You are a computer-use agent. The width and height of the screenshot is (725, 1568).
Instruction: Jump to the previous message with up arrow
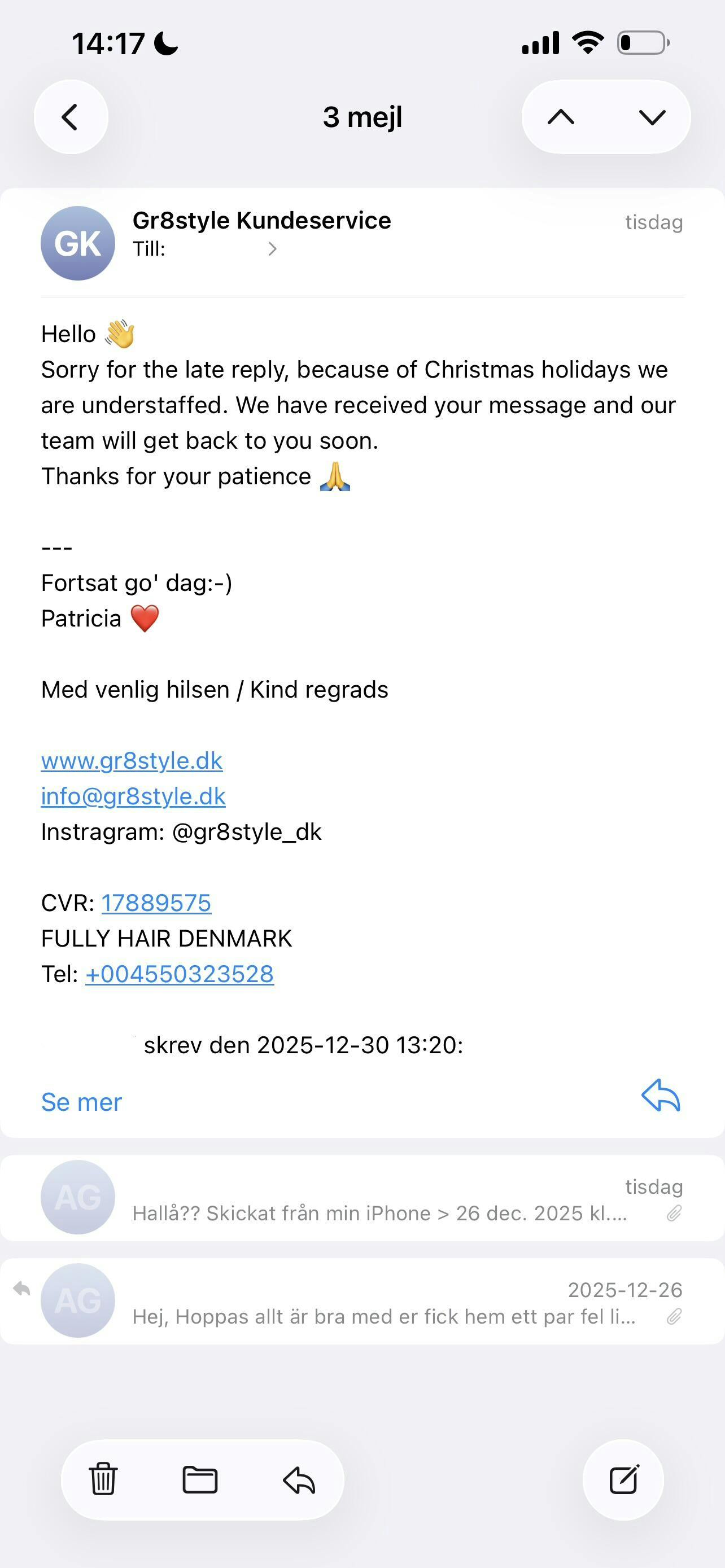pos(561,117)
